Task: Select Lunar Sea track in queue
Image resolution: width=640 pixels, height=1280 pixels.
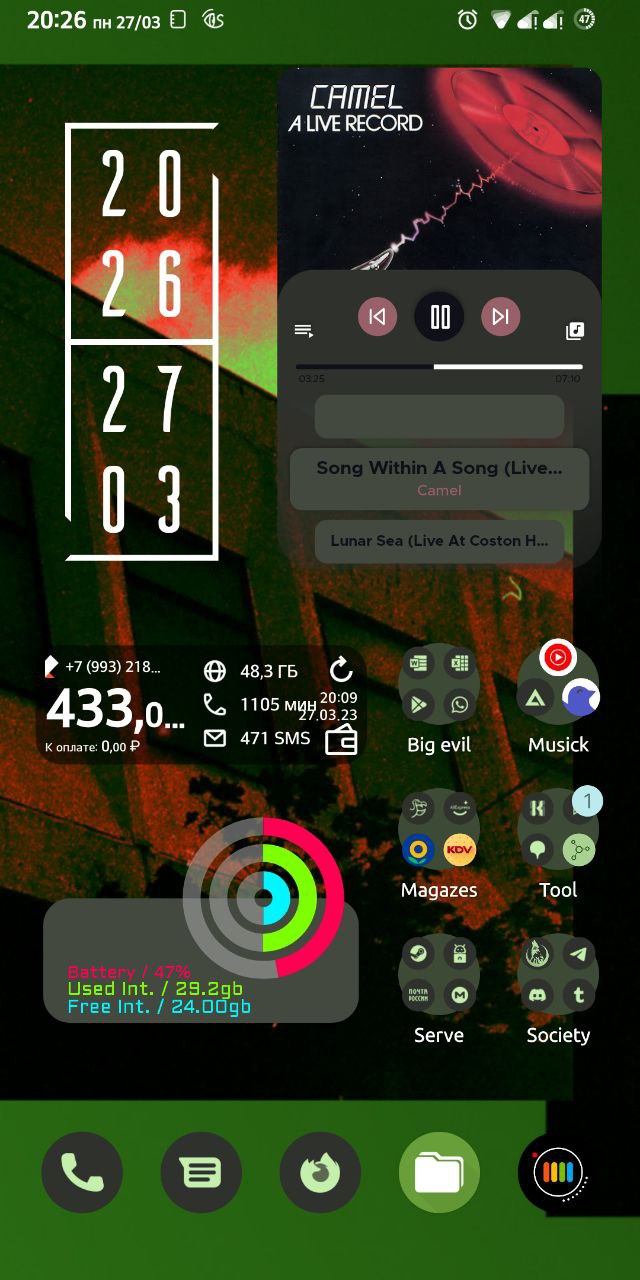Action: (x=439, y=541)
